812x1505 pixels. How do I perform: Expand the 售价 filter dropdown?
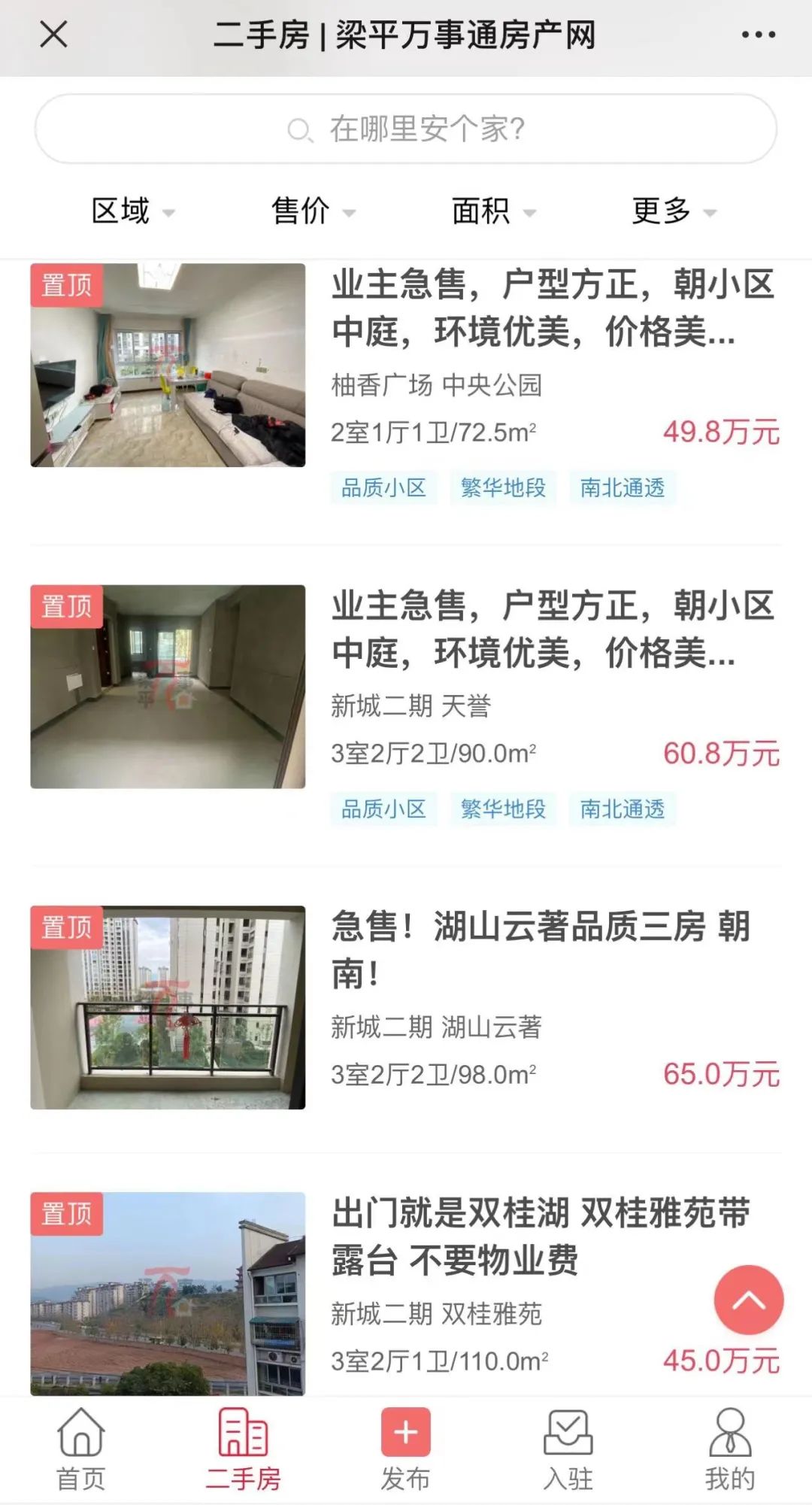tap(313, 211)
